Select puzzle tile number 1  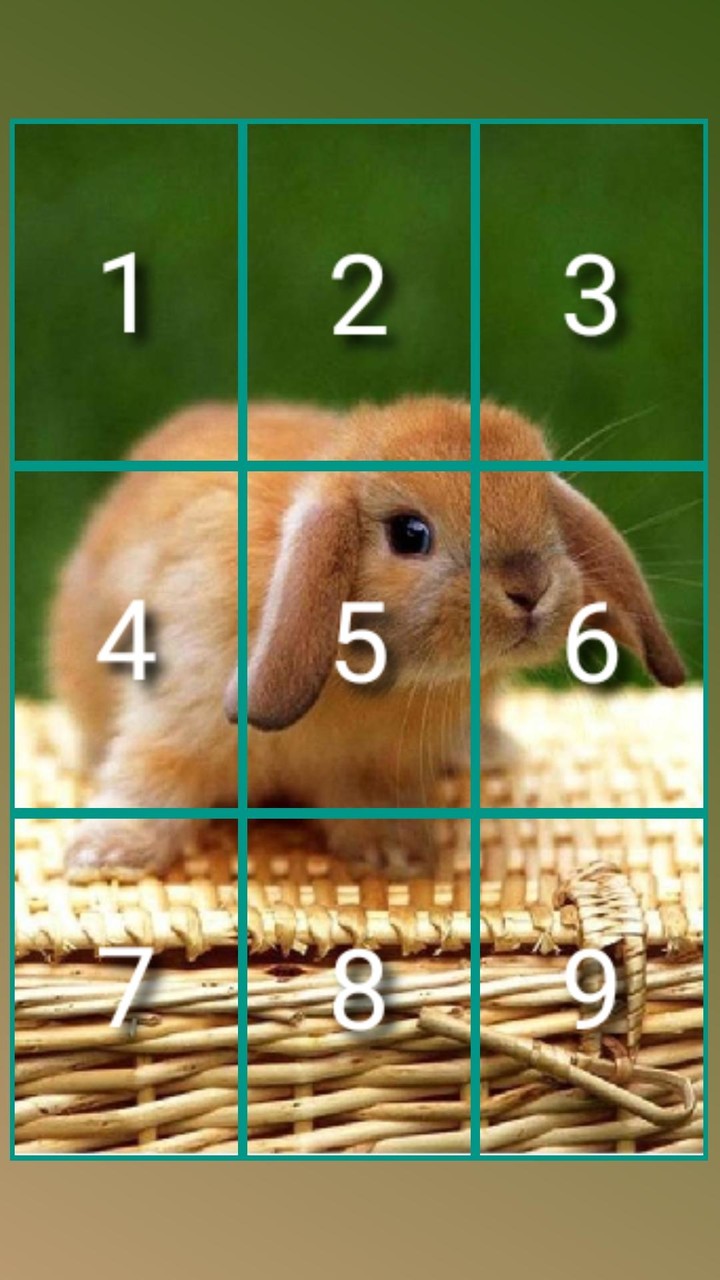[x=126, y=292]
